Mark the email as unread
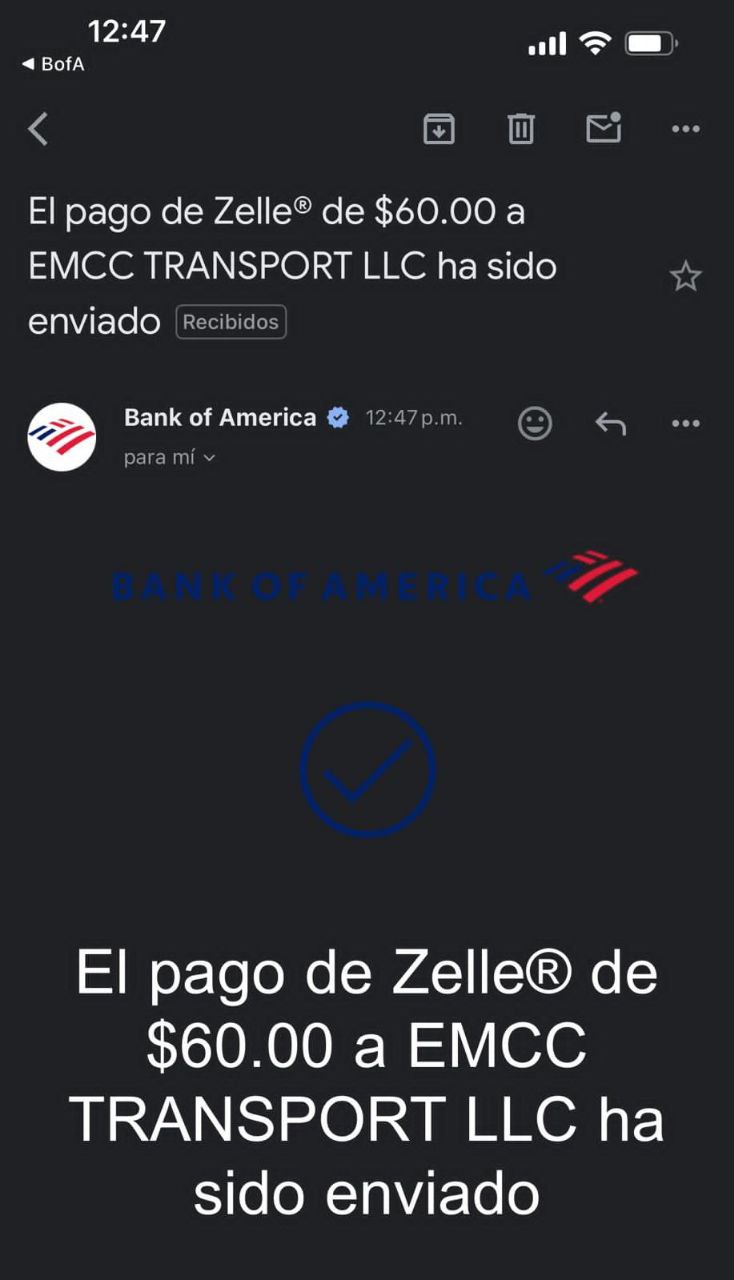Viewport: 734px width, 1280px height. (603, 129)
